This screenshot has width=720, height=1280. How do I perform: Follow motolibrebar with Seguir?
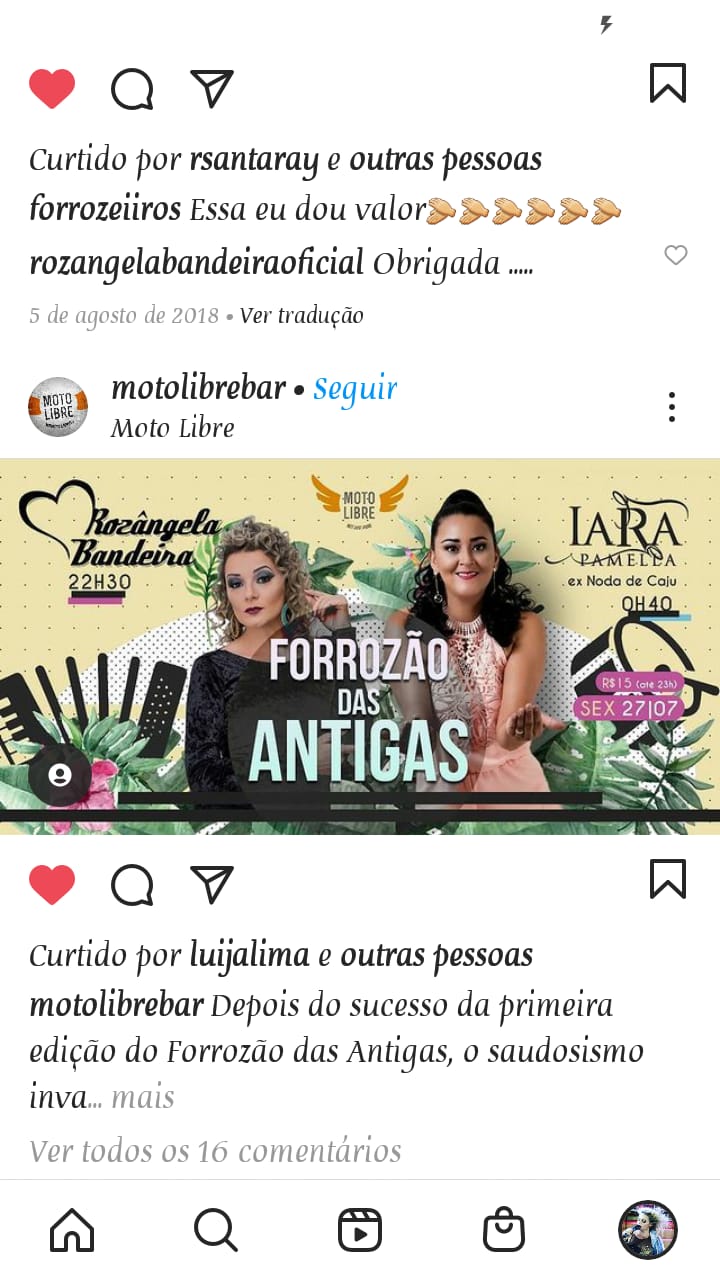[355, 388]
